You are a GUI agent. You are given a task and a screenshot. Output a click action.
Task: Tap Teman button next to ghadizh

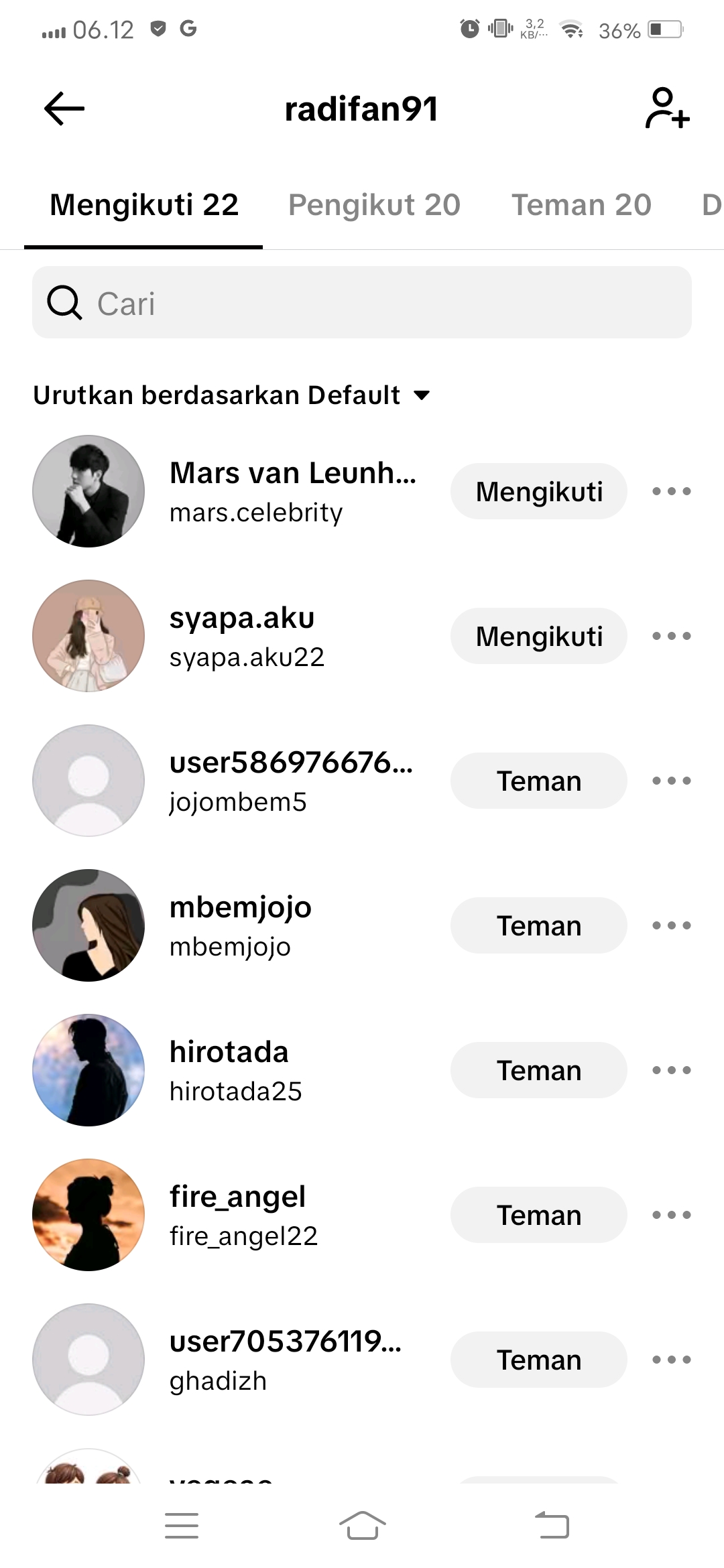[x=538, y=1360]
